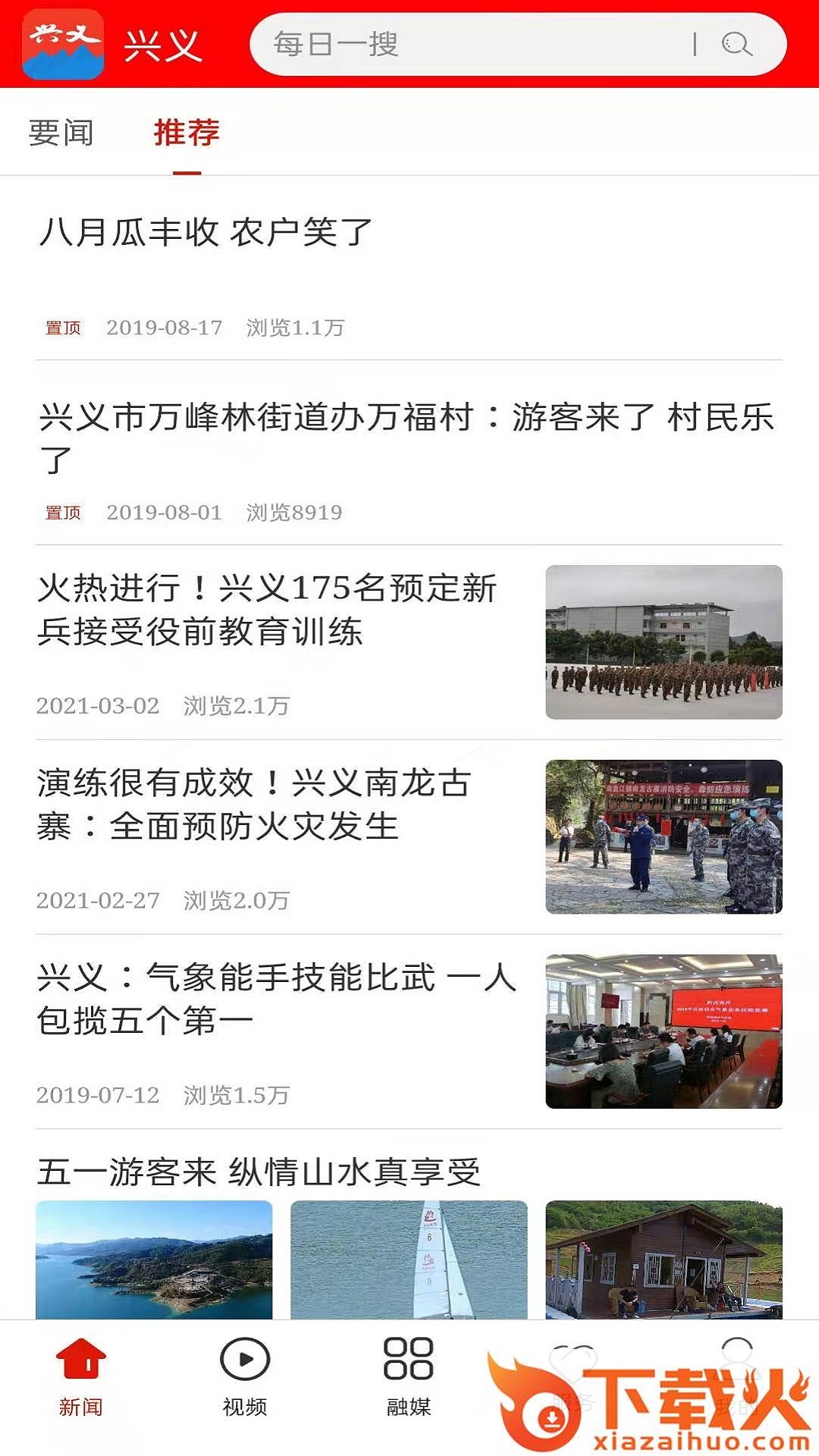Viewport: 819px width, 1456px height.
Task: Open the 南龙古寨 fire drill article
Action: pyautogui.click(x=255, y=805)
